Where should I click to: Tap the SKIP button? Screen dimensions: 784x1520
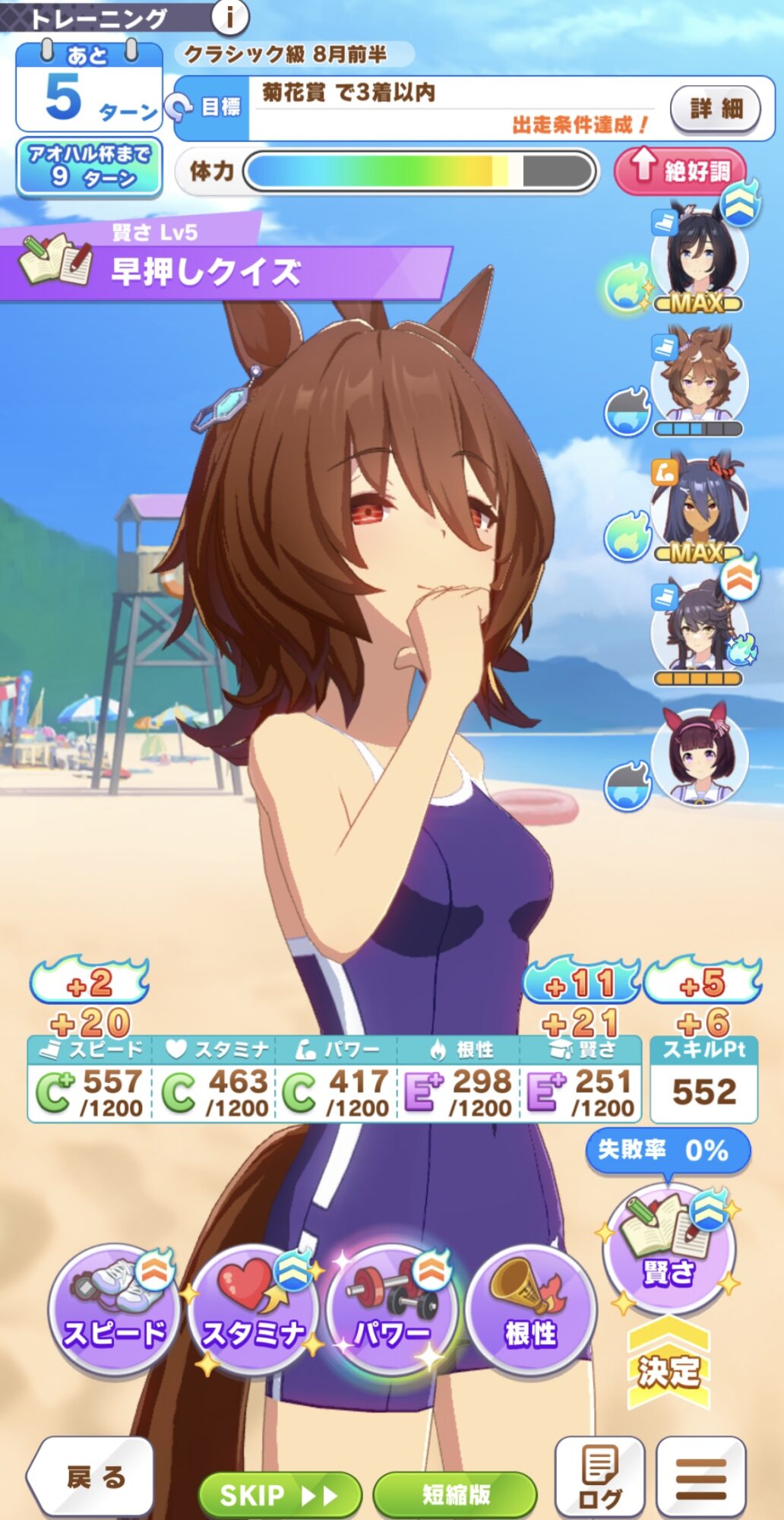pyautogui.click(x=280, y=1495)
